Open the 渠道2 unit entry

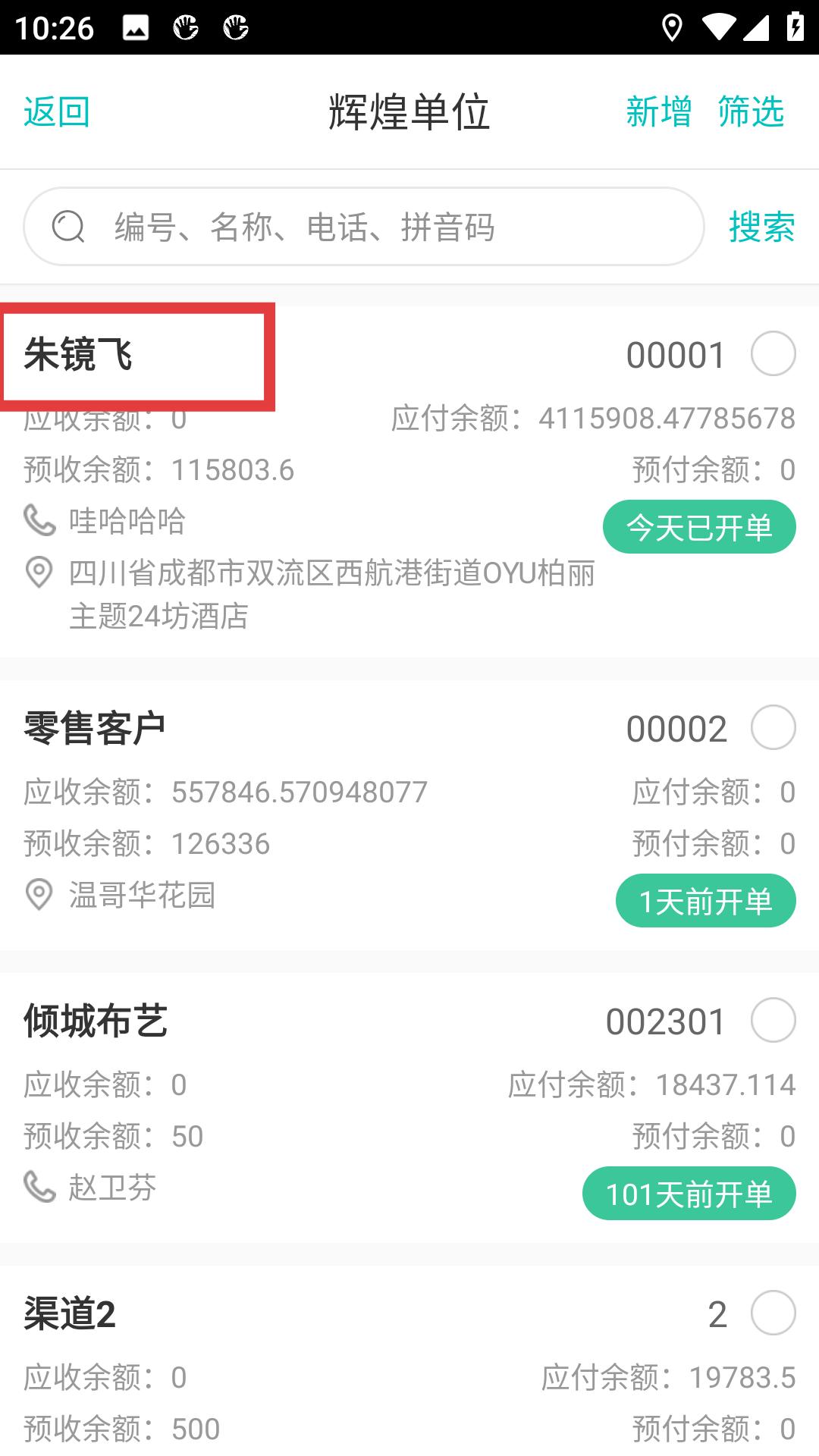(70, 1313)
